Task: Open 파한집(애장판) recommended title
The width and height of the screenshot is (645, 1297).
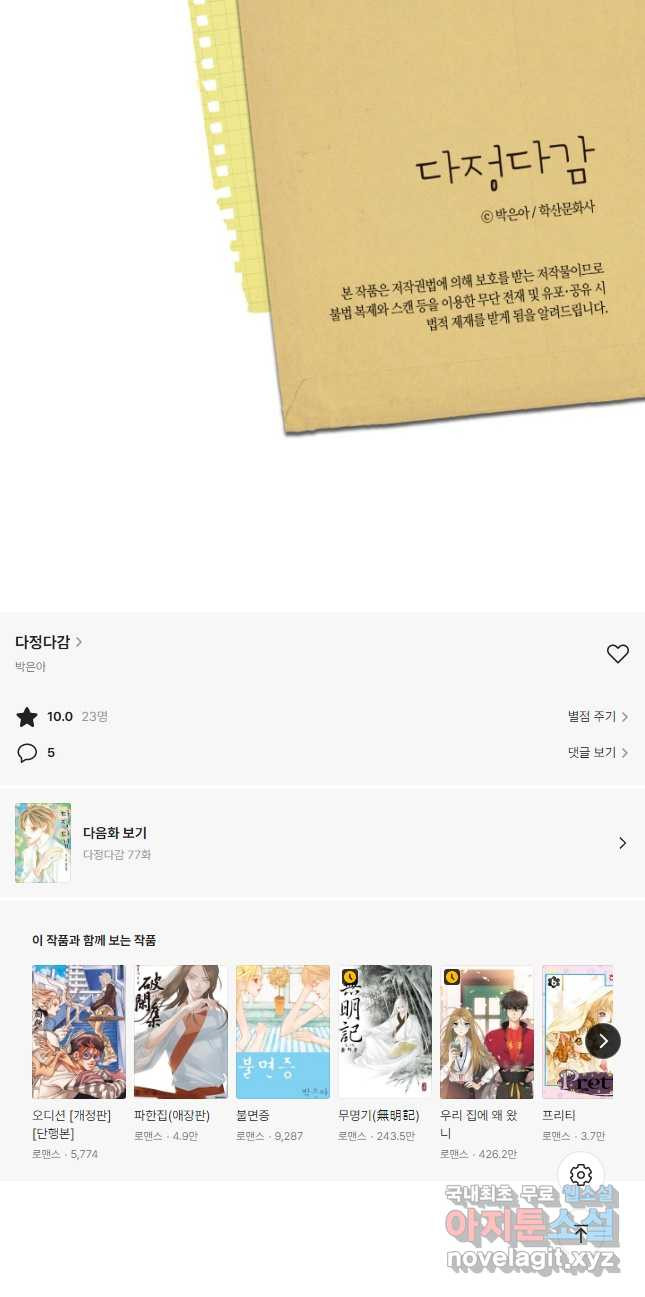Action: (x=181, y=1031)
